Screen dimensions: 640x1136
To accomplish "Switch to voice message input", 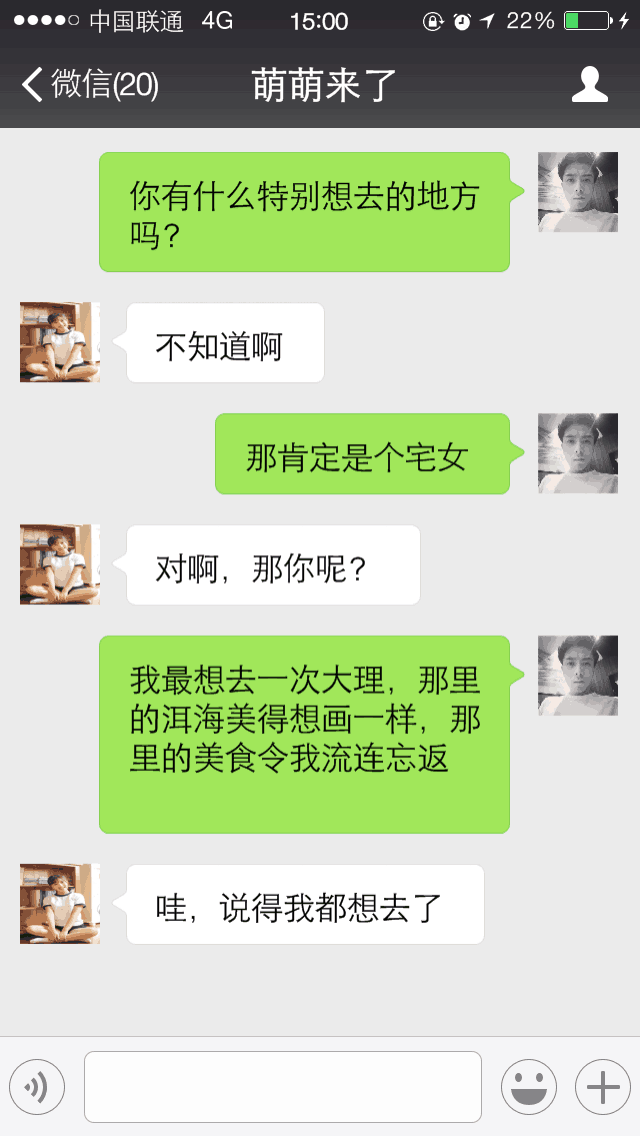I will pos(37,1086).
